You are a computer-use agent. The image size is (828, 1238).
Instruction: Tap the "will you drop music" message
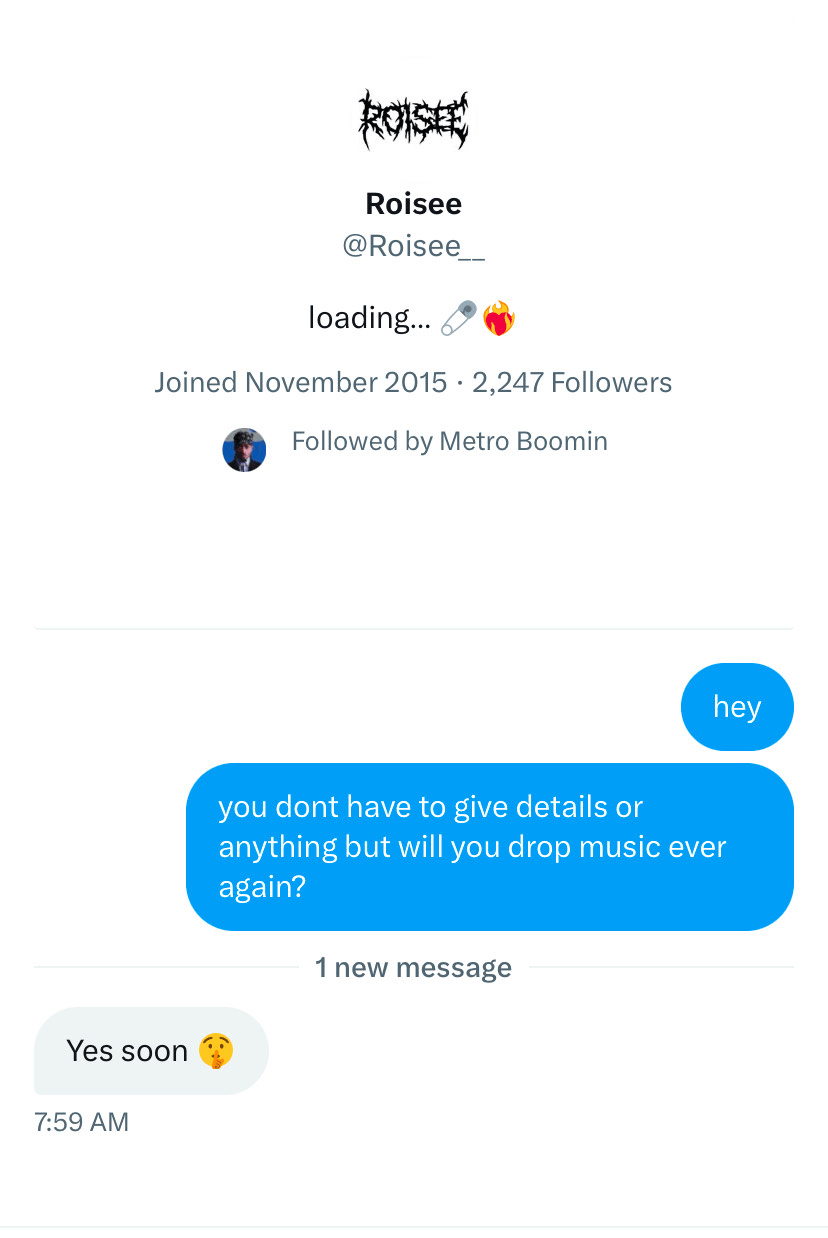[x=489, y=847]
